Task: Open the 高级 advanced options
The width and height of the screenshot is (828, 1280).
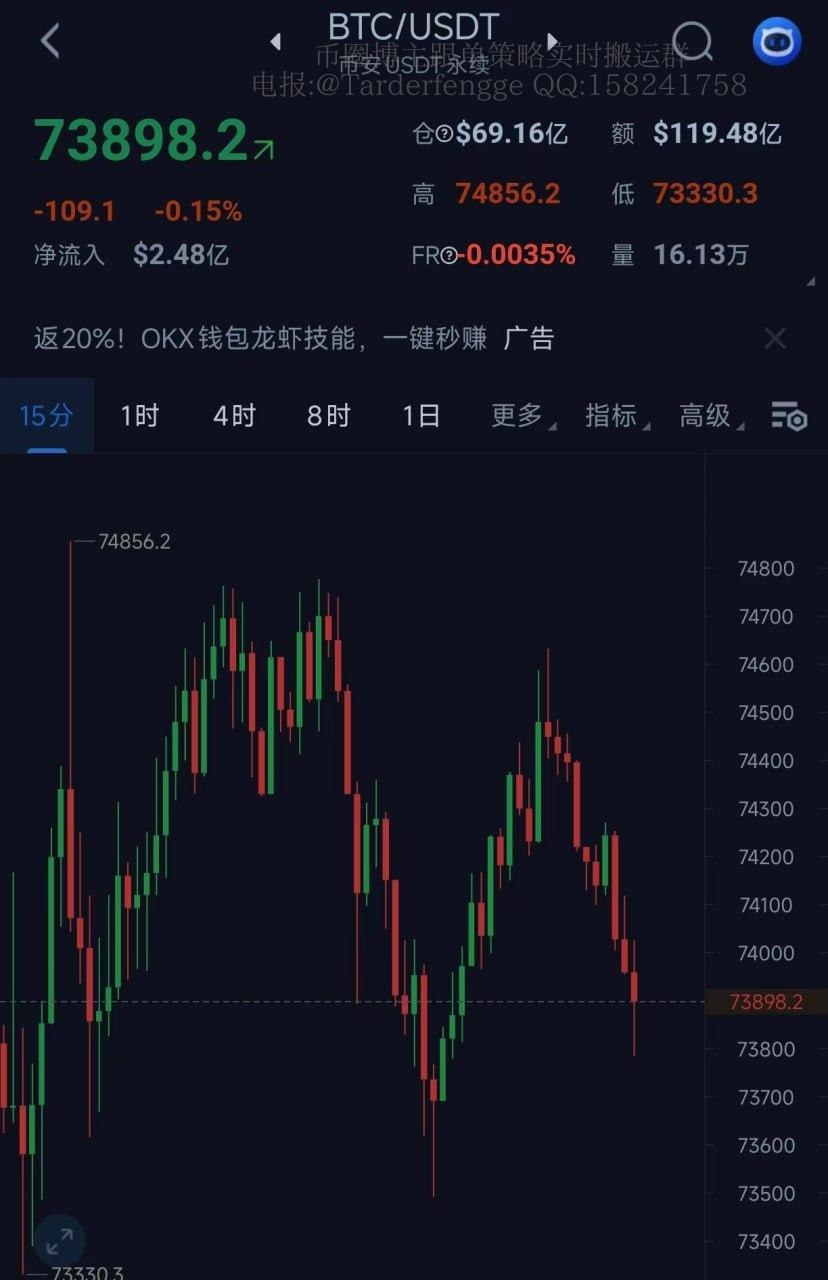Action: click(x=709, y=415)
